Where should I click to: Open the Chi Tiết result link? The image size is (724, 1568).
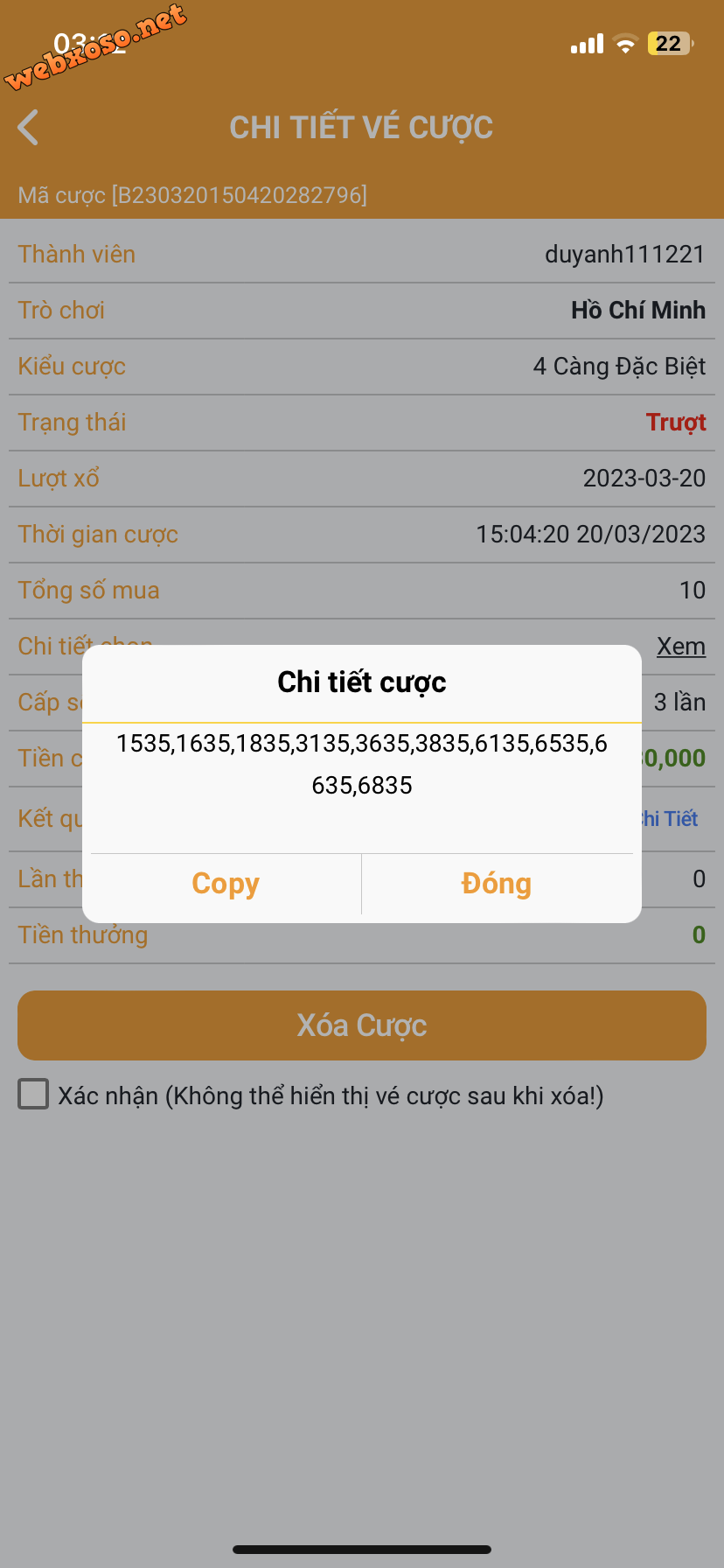[x=672, y=819]
